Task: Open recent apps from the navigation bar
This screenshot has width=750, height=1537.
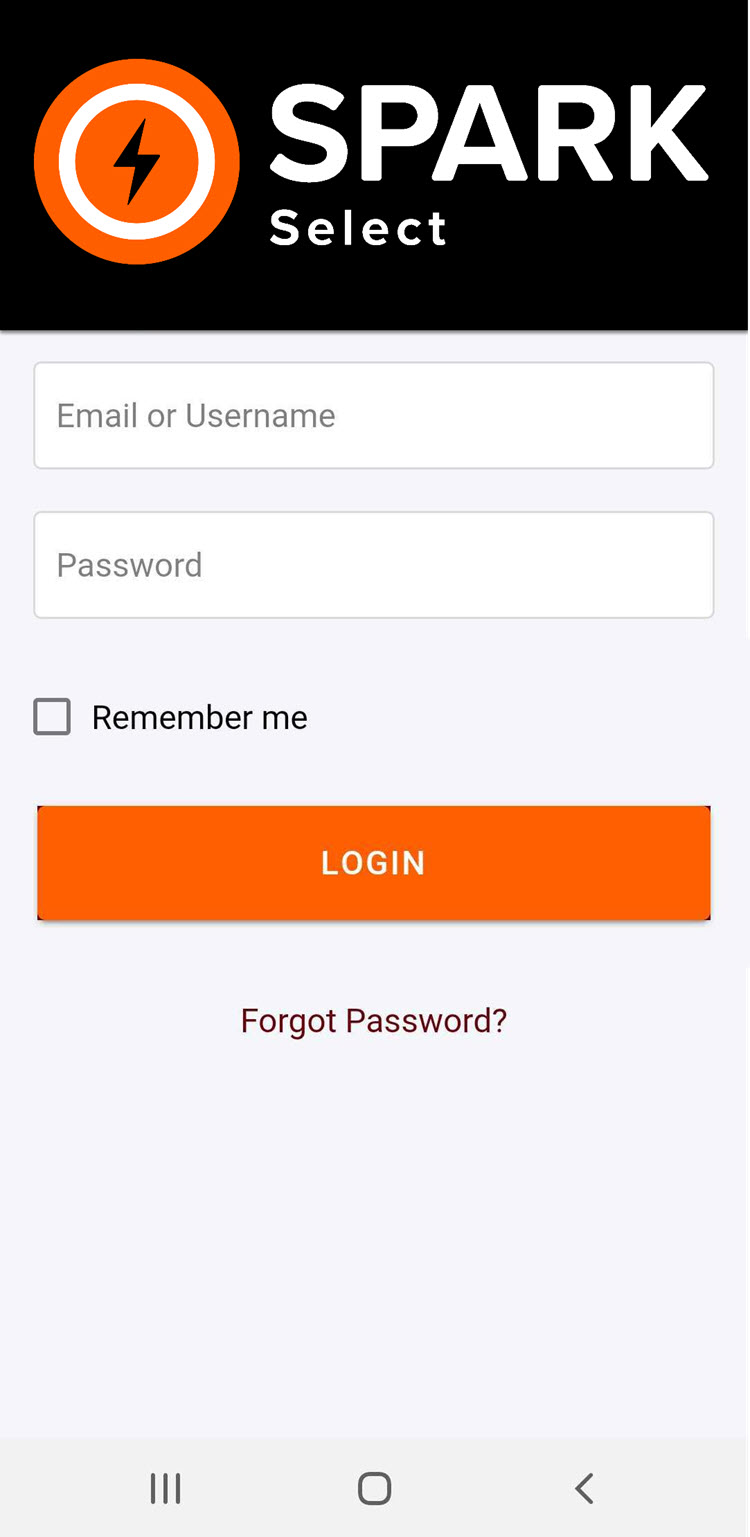Action: [165, 1488]
